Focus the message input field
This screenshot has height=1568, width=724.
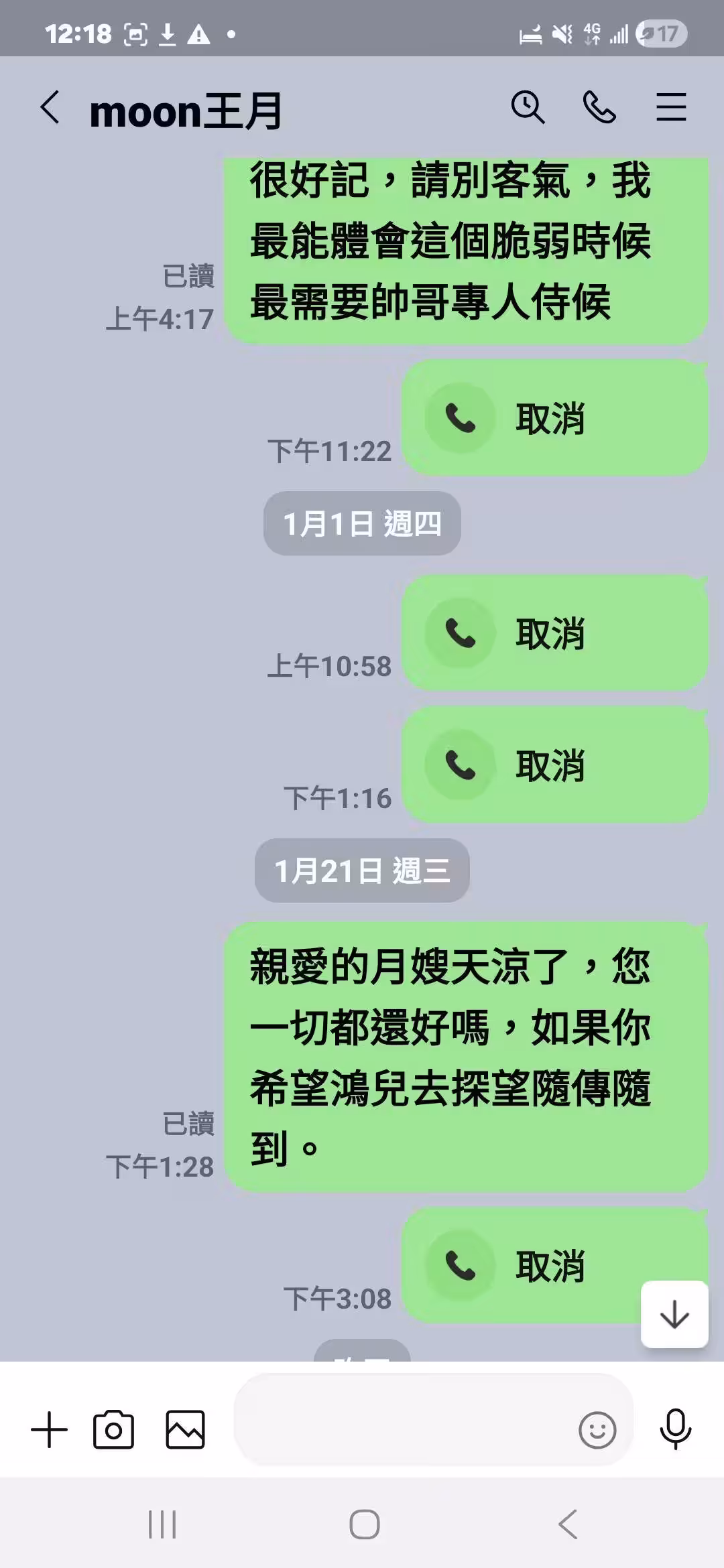pyautogui.click(x=402, y=1430)
